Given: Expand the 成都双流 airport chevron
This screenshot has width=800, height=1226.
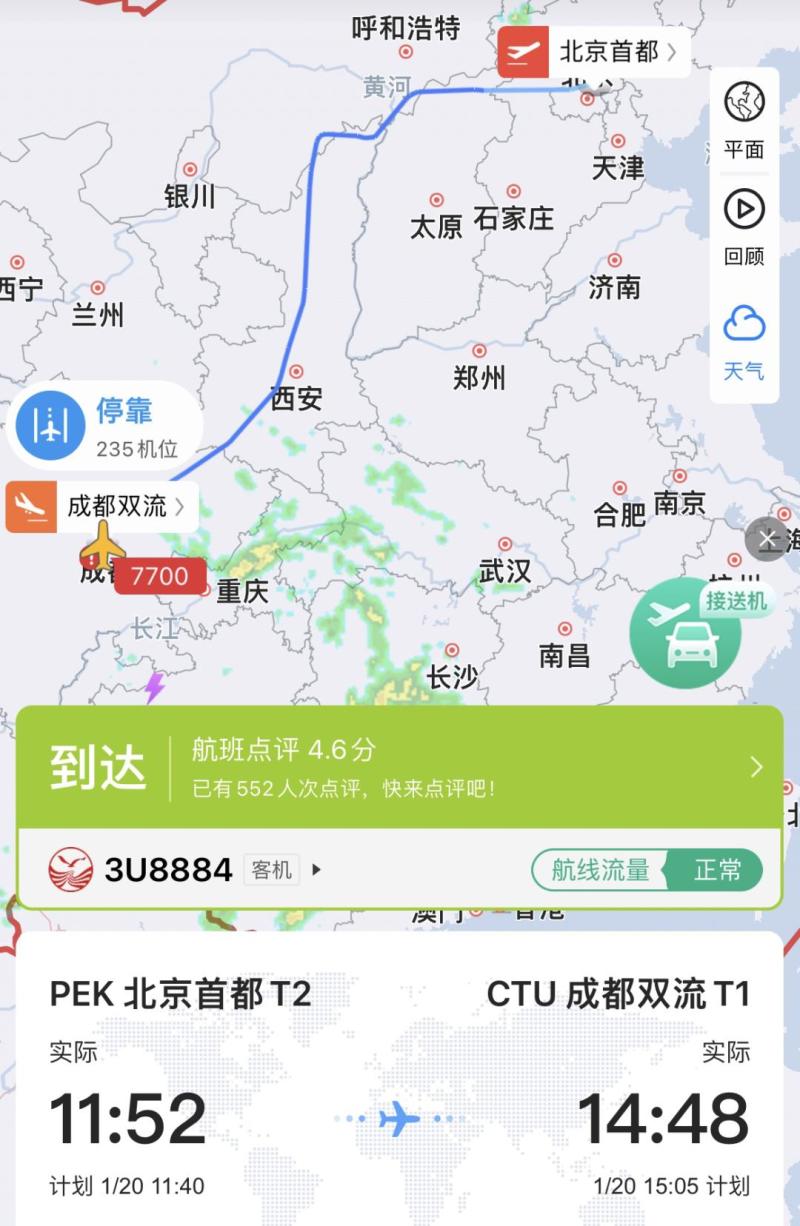Looking at the screenshot, I should (180, 507).
